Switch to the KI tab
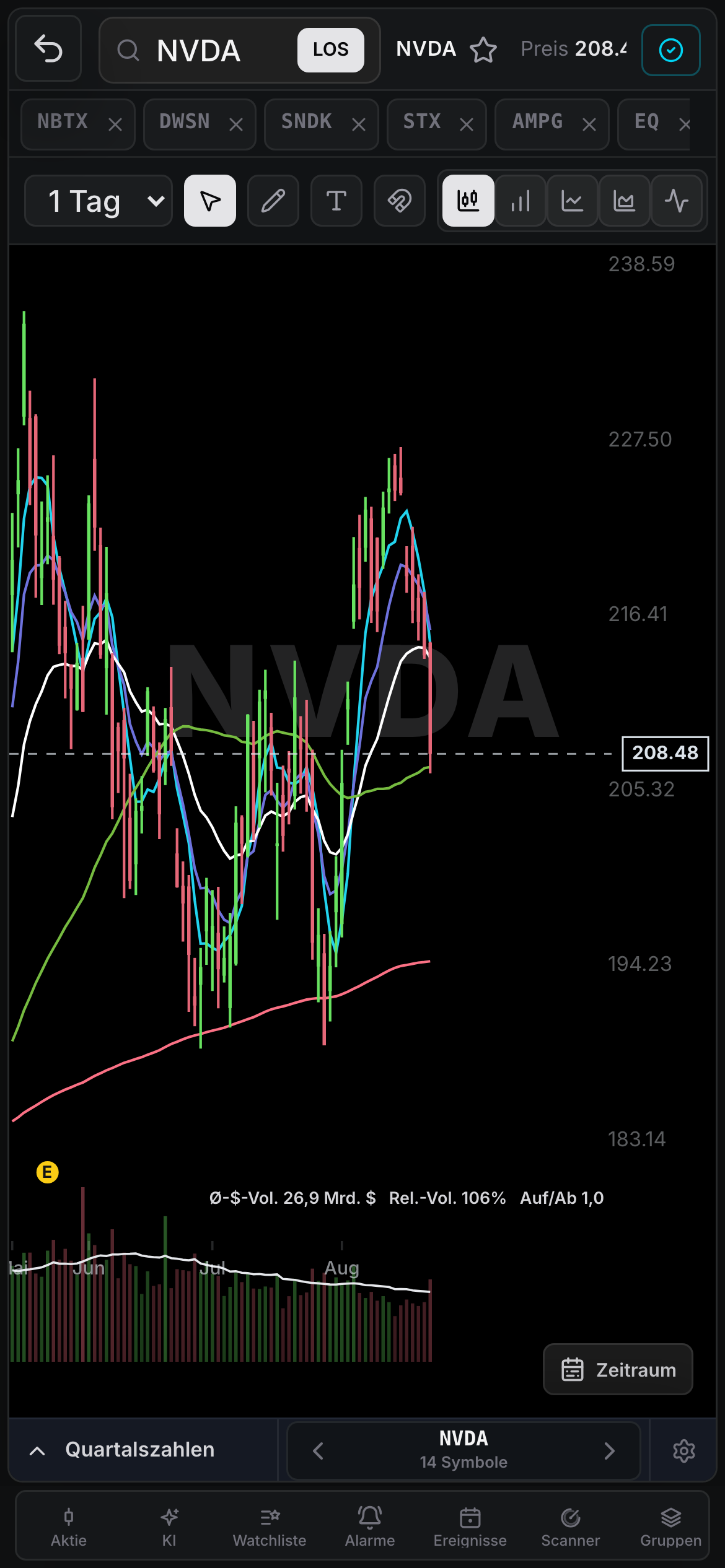 click(x=169, y=1527)
